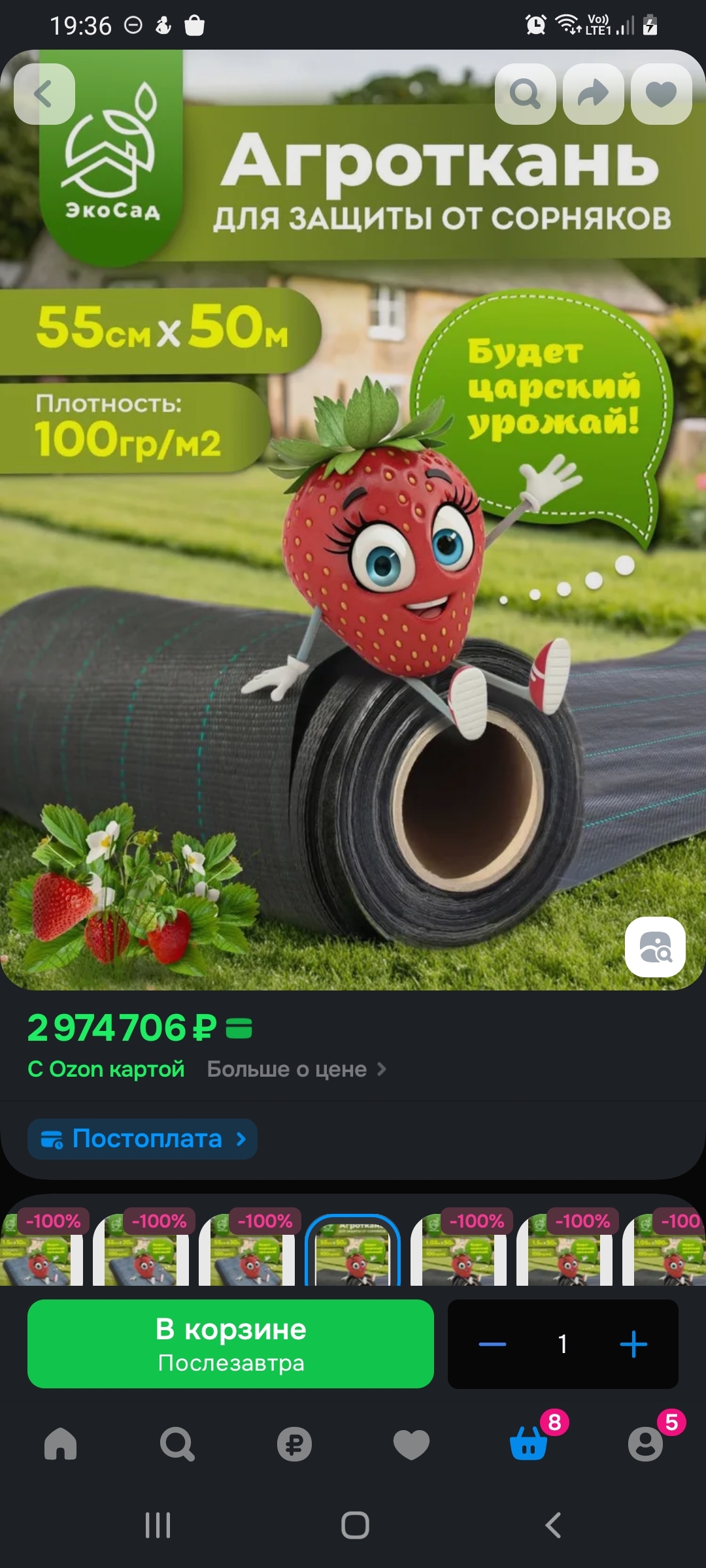Screen dimensions: 706x1568
Task: Go back from the product page
Action: tap(44, 94)
